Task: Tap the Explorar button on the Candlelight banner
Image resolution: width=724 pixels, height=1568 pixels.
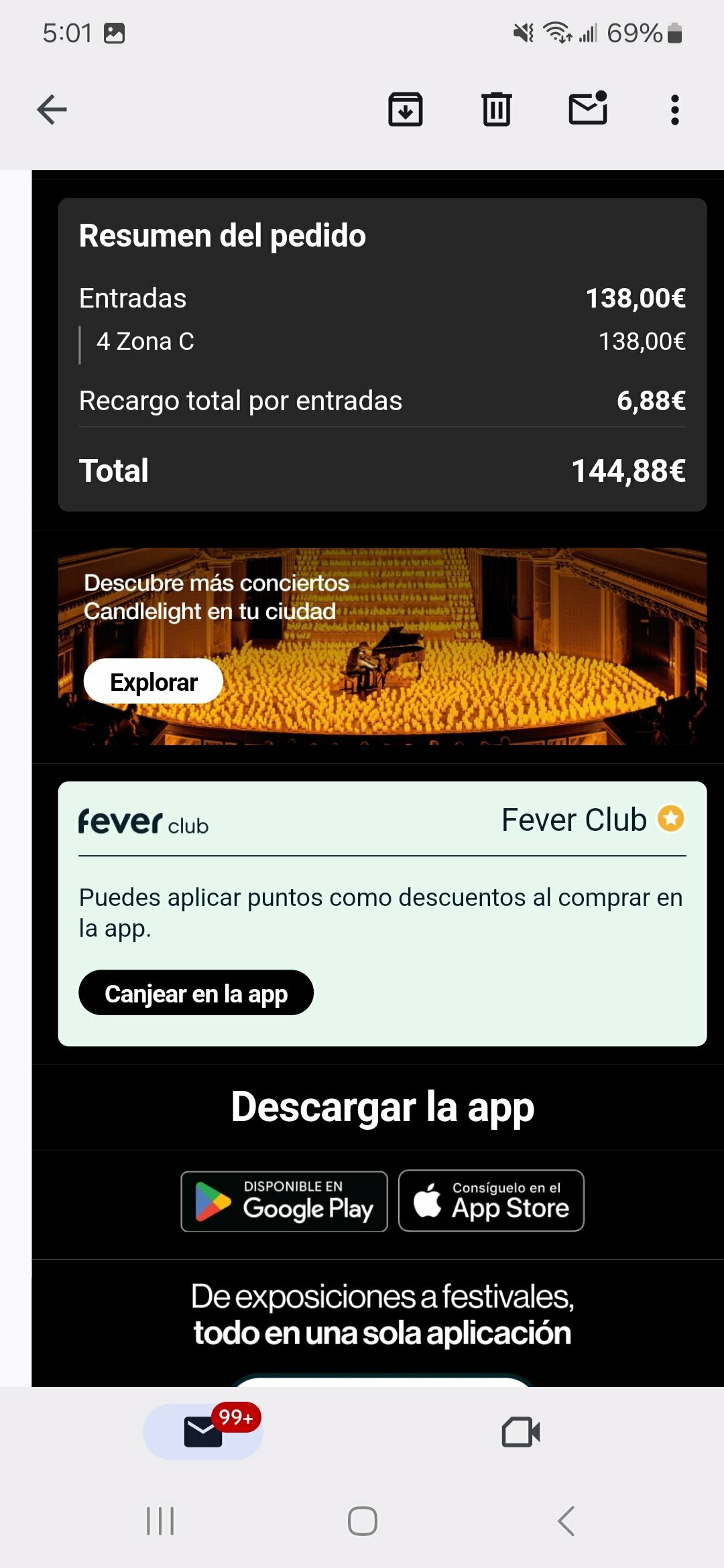Action: pyautogui.click(x=153, y=681)
